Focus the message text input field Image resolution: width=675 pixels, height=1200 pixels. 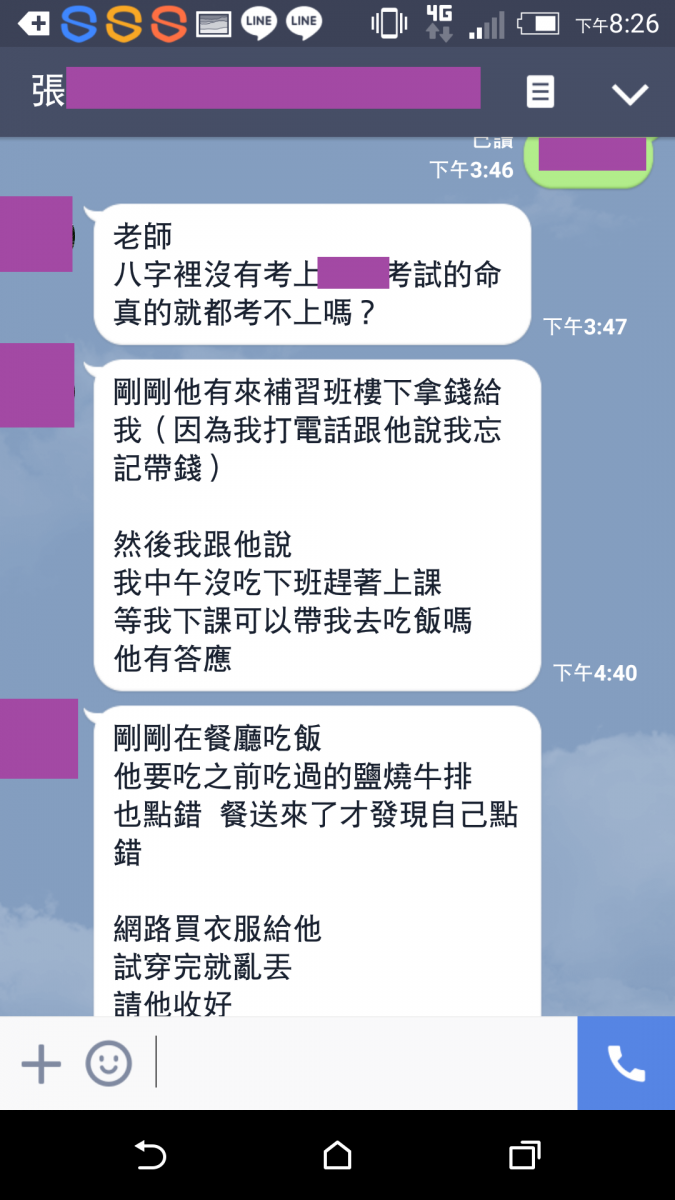pos(360,1064)
